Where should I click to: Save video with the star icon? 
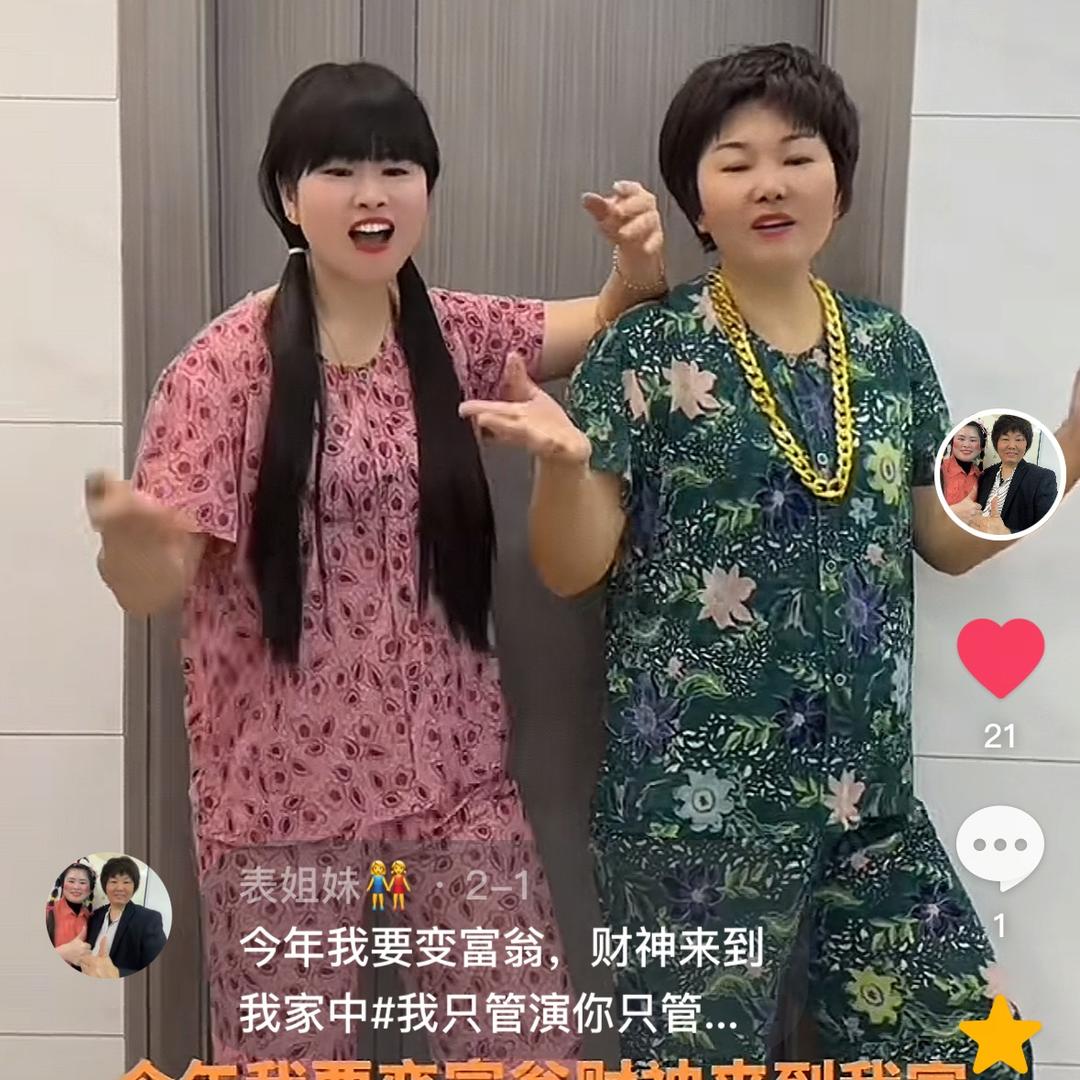click(999, 1035)
